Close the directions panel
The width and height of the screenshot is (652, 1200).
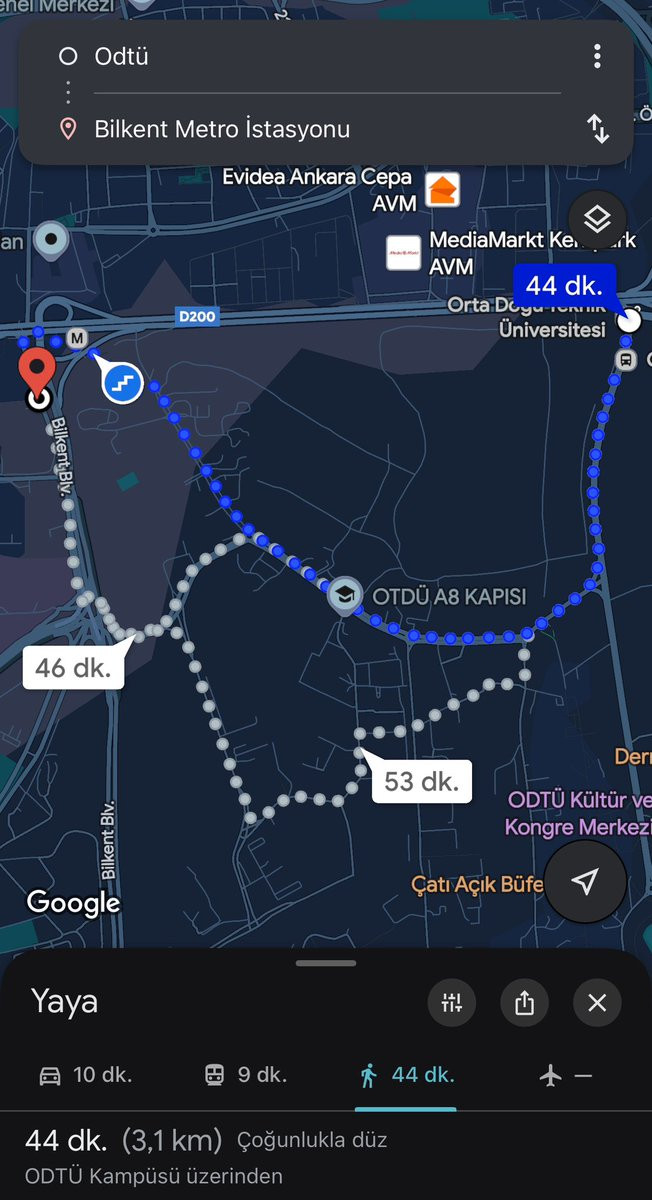(x=597, y=1003)
